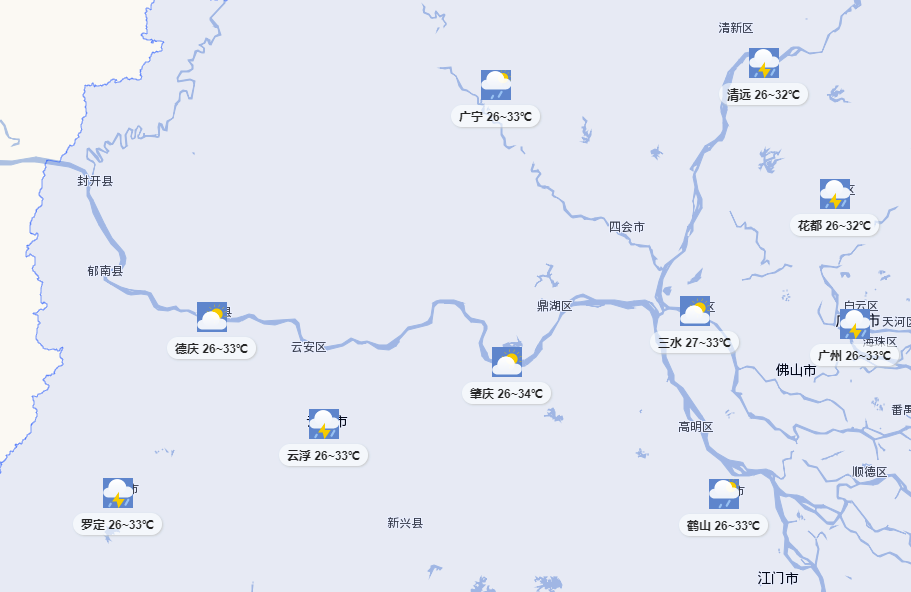Select the 罗定 weather marker
This screenshot has width=911, height=592.
[118, 494]
